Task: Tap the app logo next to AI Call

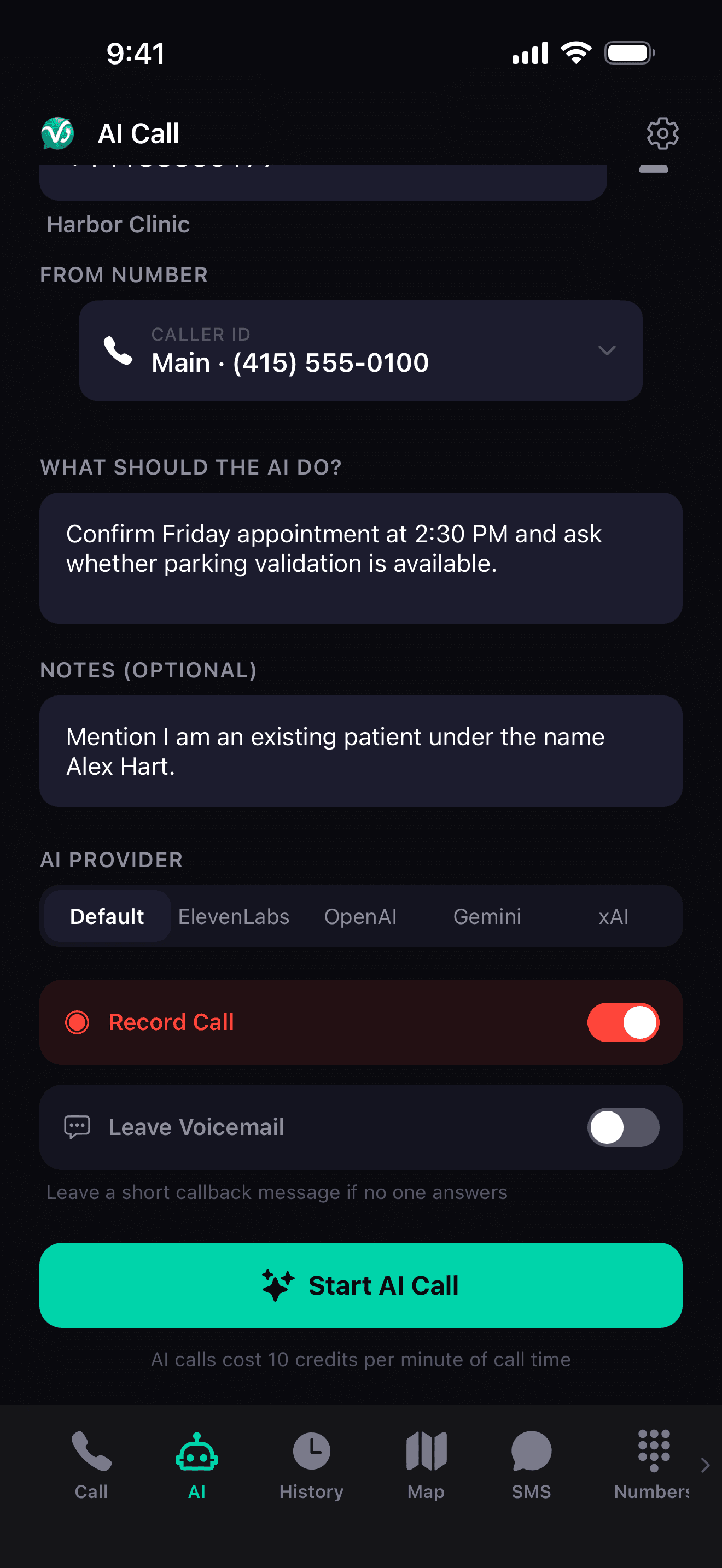Action: [x=58, y=132]
